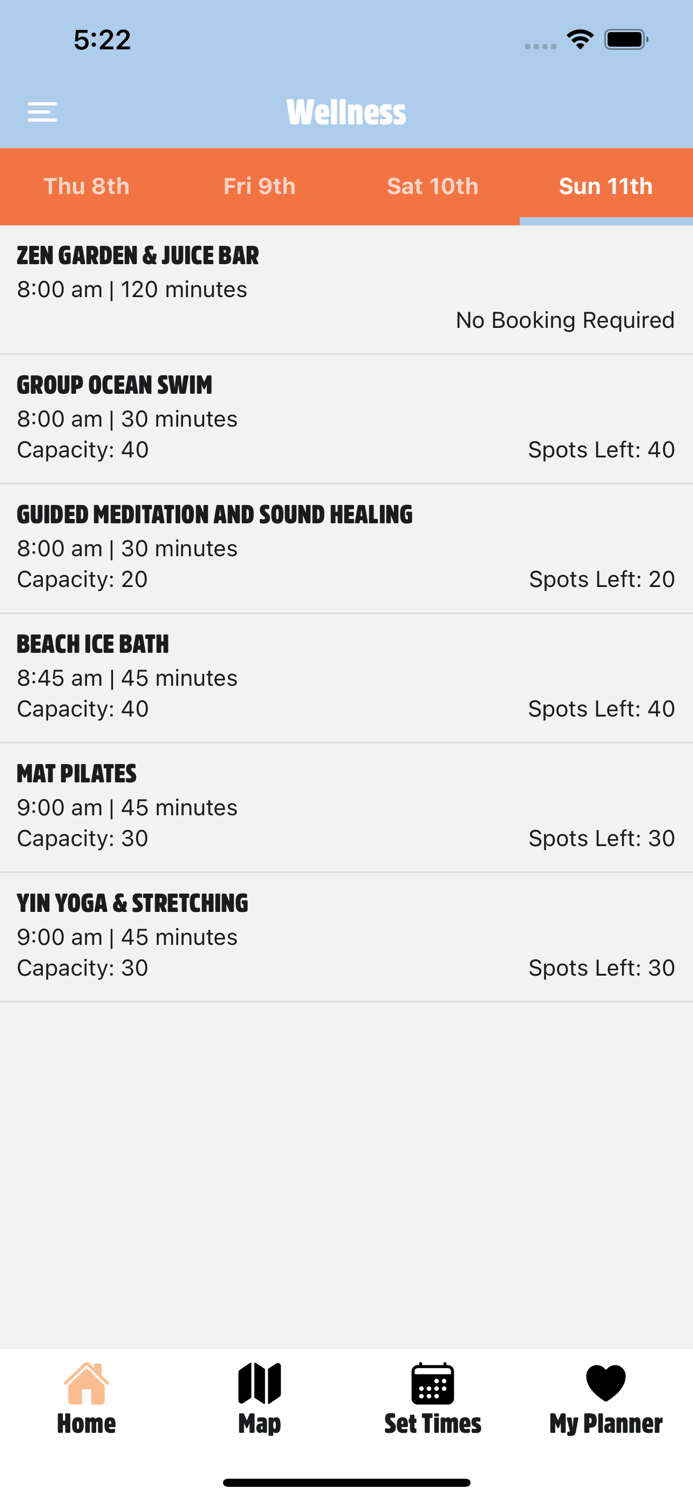Tap the Sun 11th tab
693x1500 pixels.
click(605, 186)
